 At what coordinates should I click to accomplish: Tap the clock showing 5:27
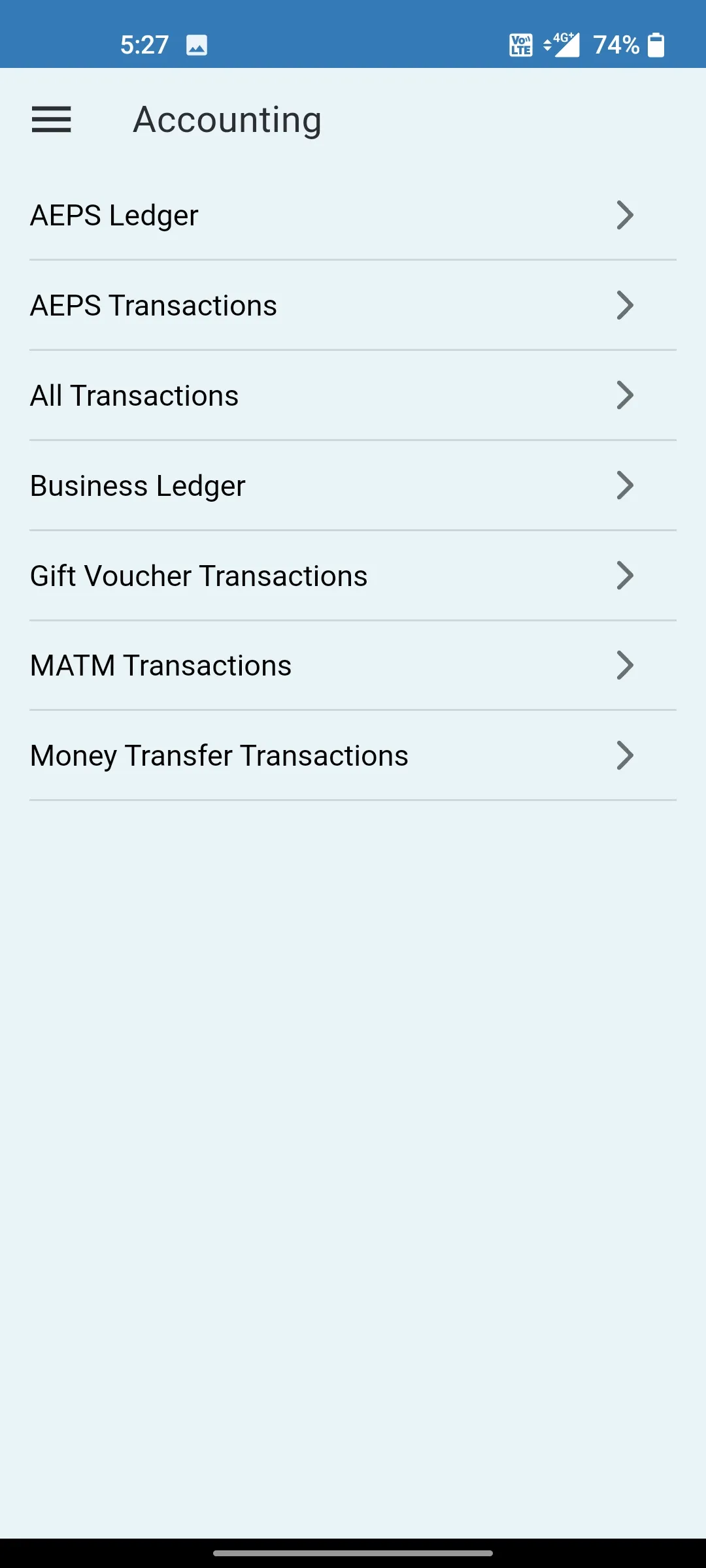point(145,45)
